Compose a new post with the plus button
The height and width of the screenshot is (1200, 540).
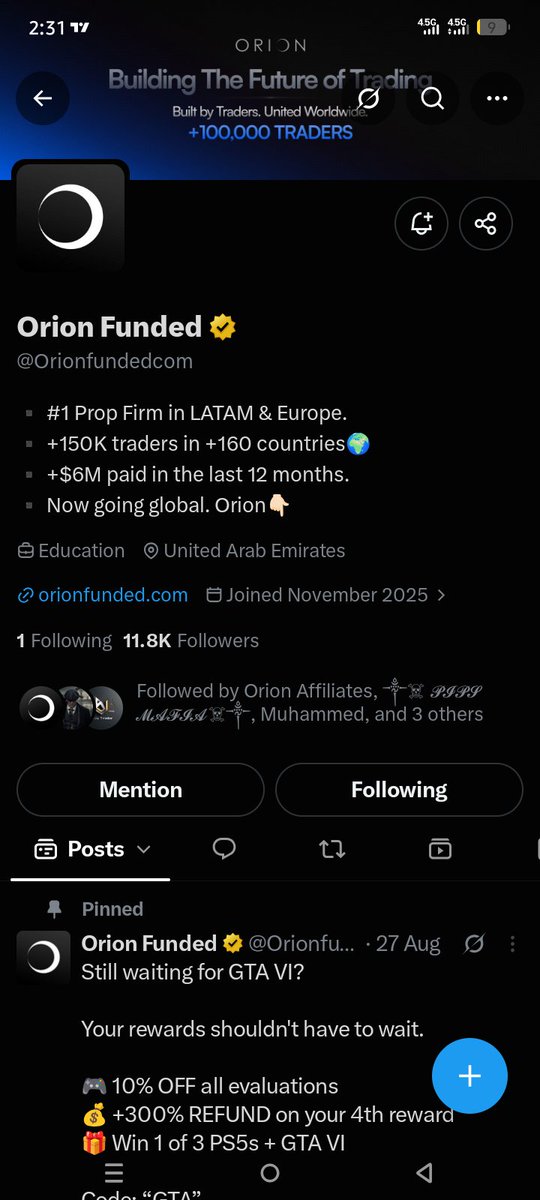click(470, 1076)
